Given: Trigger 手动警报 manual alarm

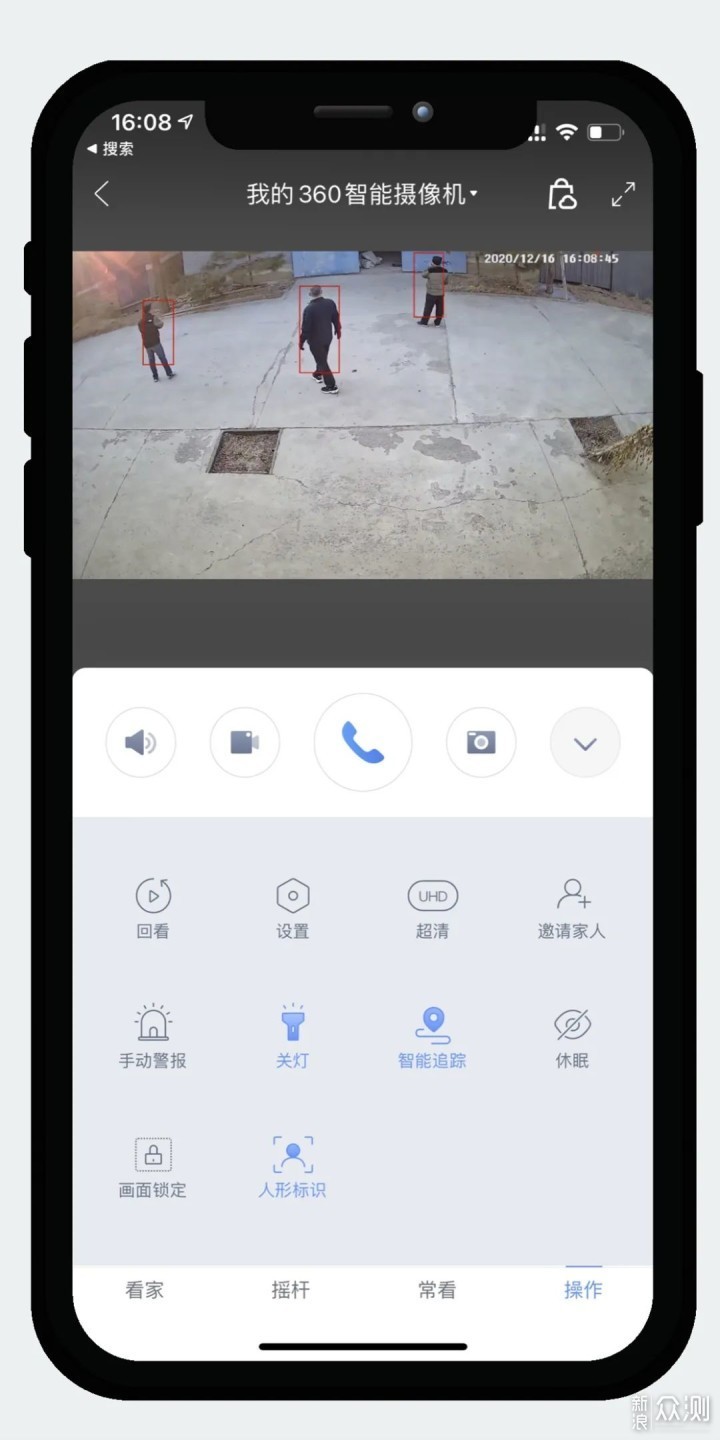Looking at the screenshot, I should coord(153,1037).
